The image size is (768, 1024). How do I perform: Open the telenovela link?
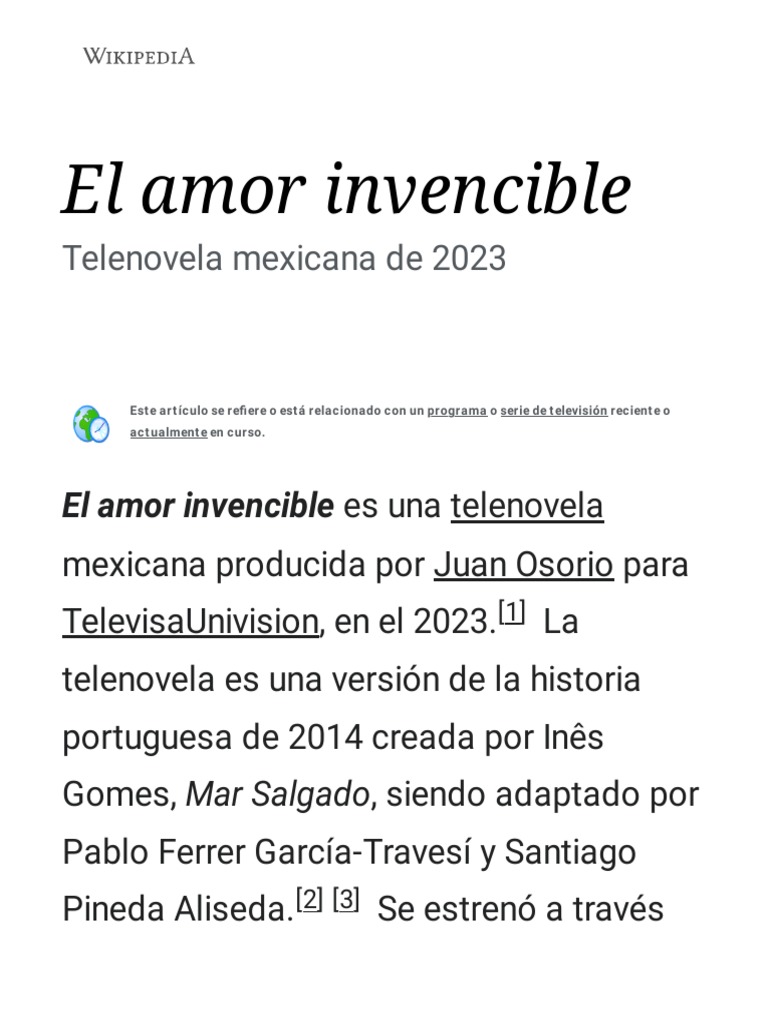pos(526,506)
